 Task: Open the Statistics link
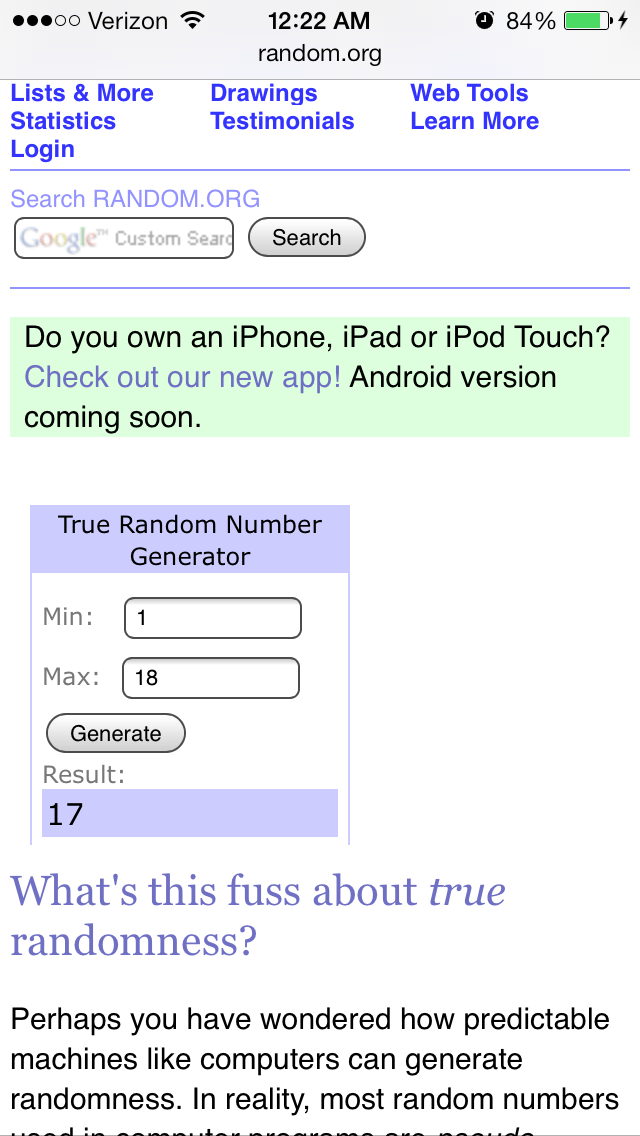coord(63,121)
